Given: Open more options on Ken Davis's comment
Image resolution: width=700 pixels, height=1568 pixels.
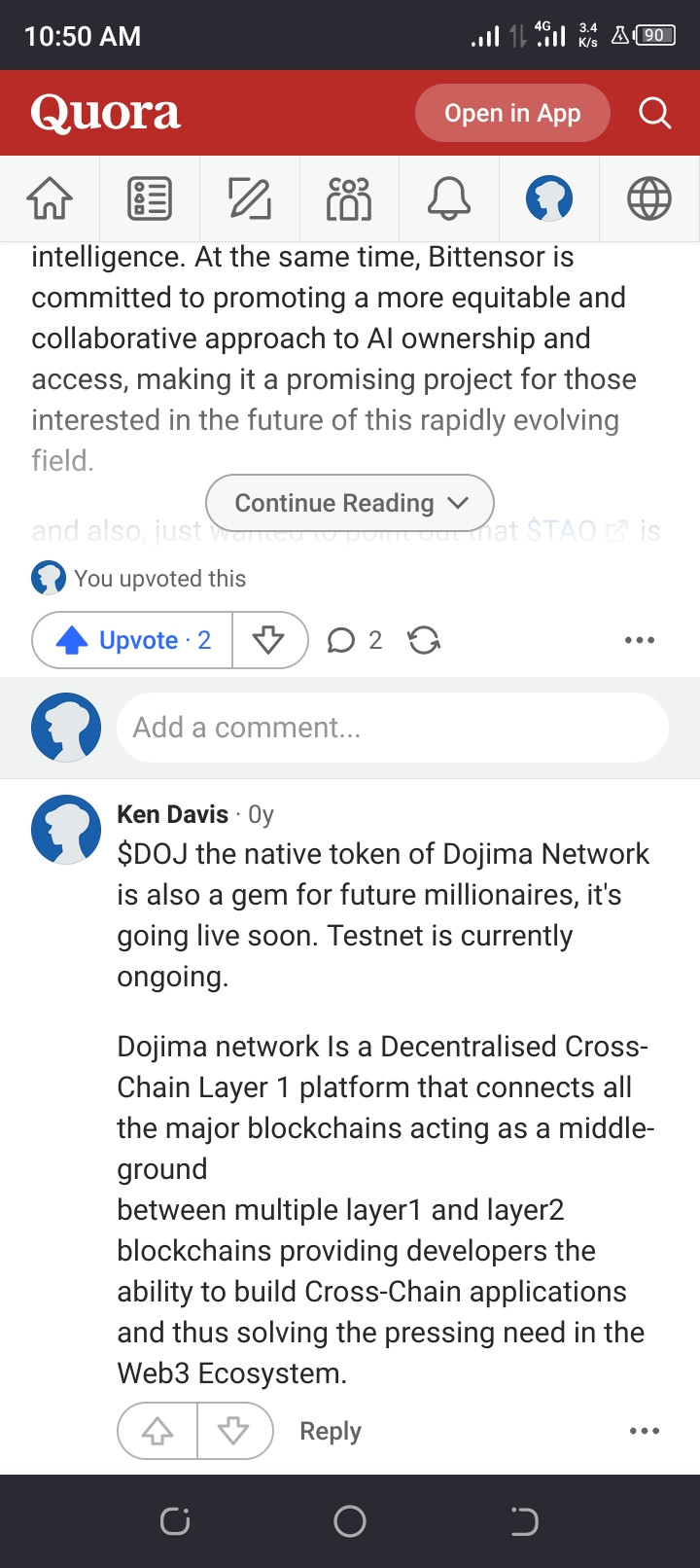Looking at the screenshot, I should pos(645,1431).
